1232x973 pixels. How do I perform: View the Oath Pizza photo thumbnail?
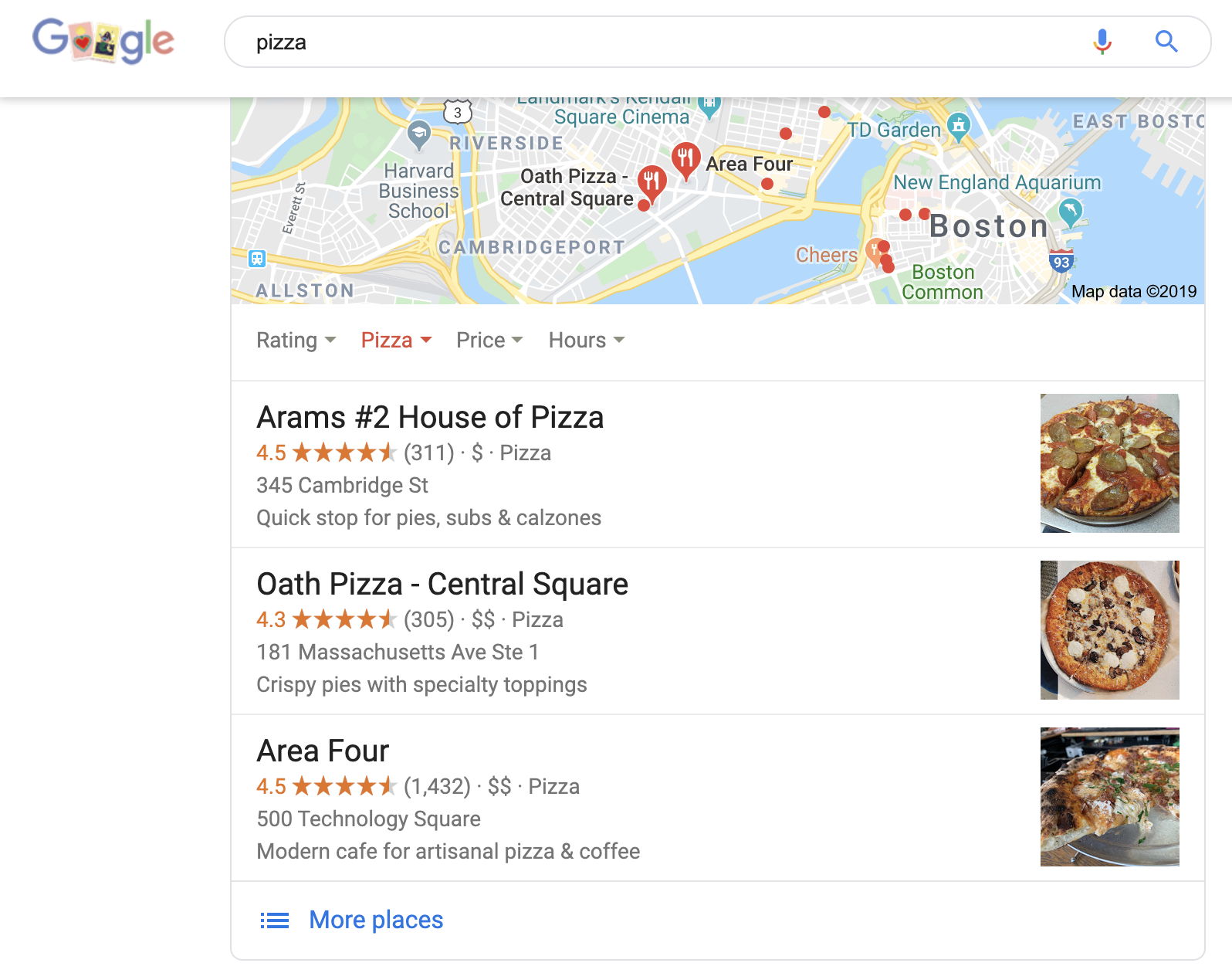point(1109,630)
